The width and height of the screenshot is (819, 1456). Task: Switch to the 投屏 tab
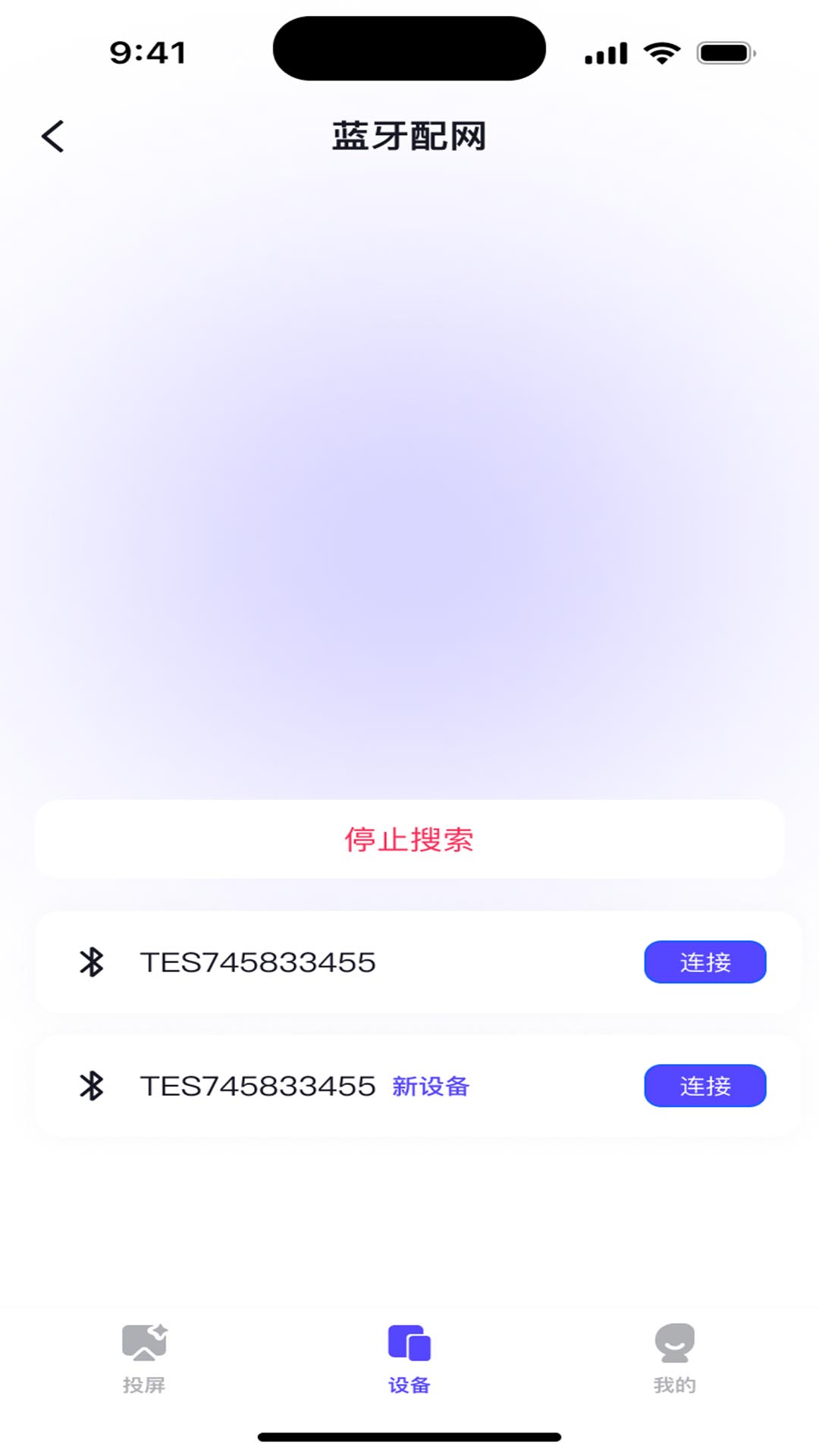point(144,1357)
